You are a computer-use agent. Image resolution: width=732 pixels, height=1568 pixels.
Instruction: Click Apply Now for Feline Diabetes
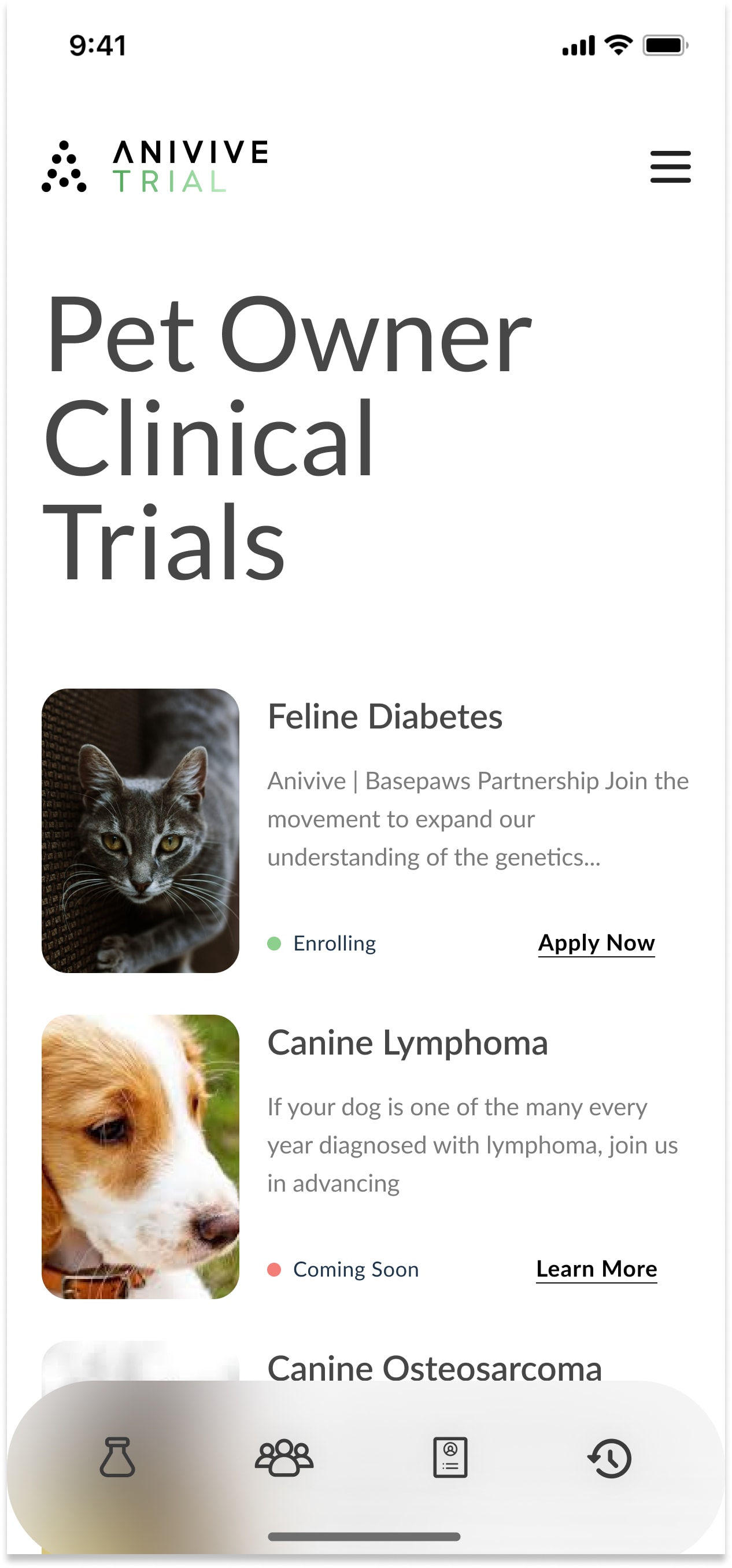[596, 944]
